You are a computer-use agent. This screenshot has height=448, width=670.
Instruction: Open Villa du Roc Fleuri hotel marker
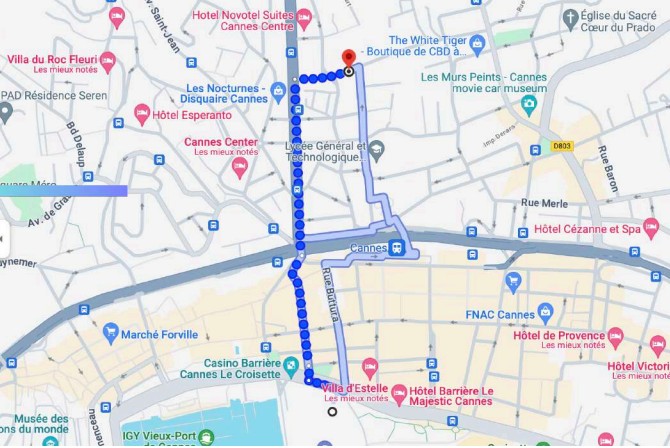click(x=107, y=61)
